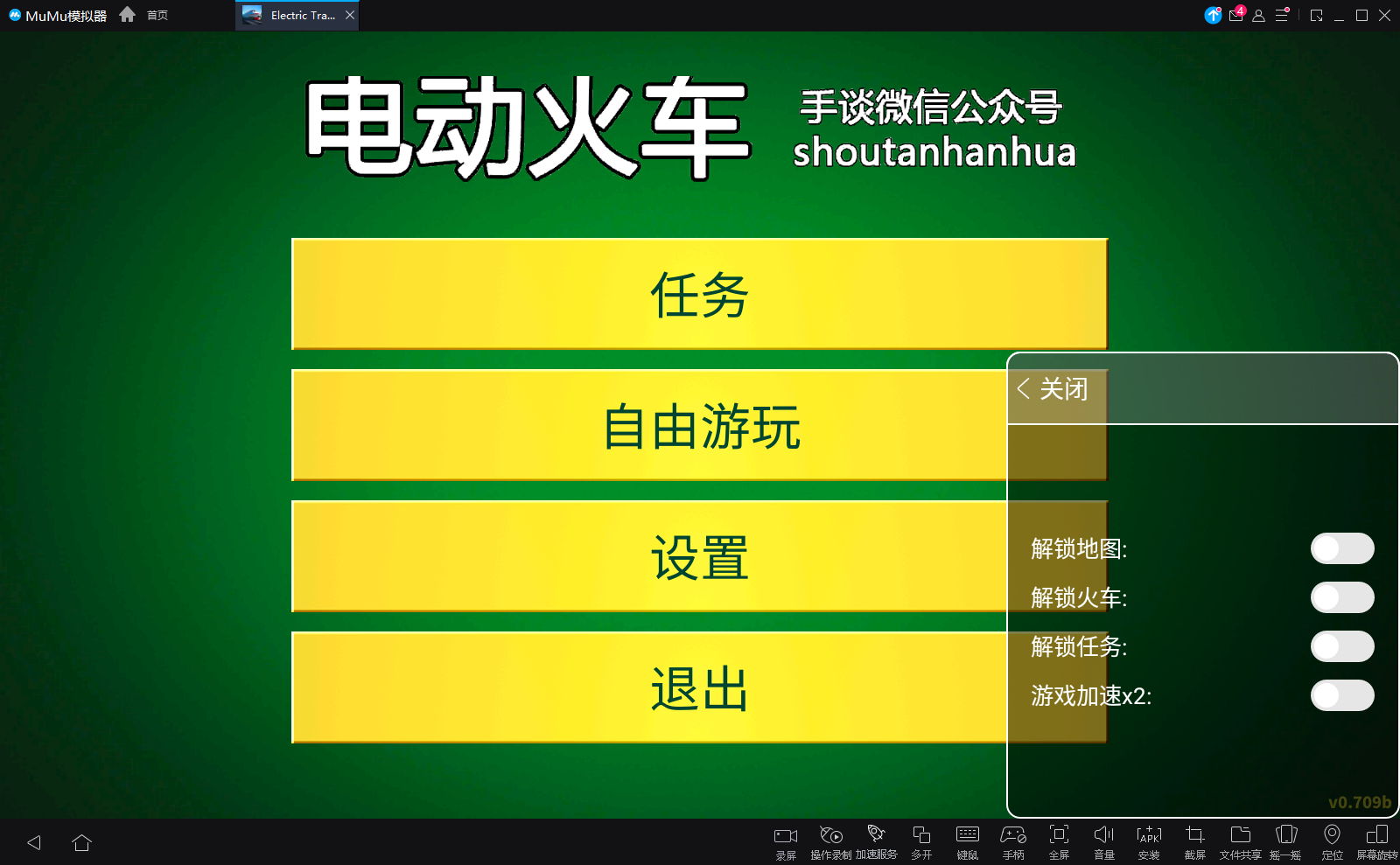Go back with the emulator back arrow
The height and width of the screenshot is (865, 1400).
(34, 842)
